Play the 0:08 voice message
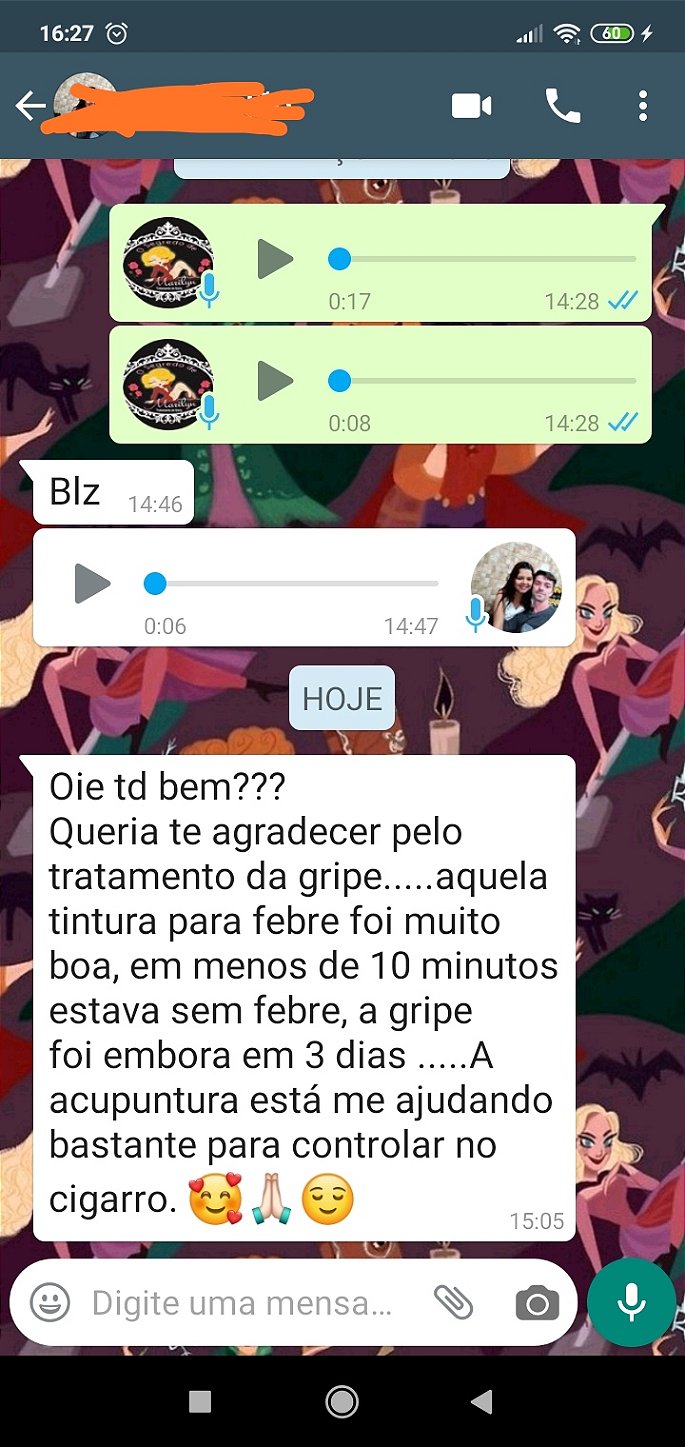The image size is (685, 1447). [275, 381]
